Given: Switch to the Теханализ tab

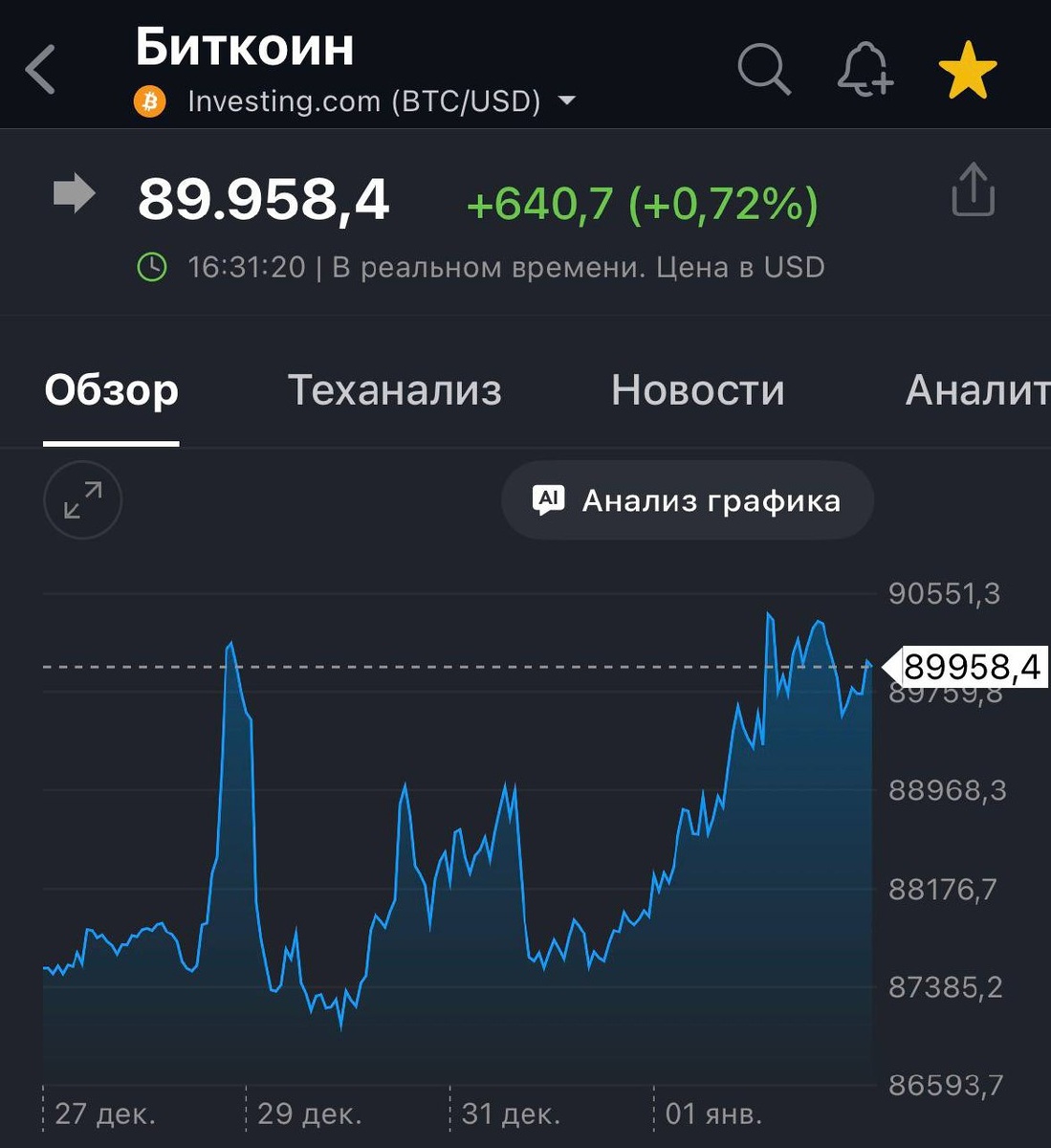Looking at the screenshot, I should [394, 390].
